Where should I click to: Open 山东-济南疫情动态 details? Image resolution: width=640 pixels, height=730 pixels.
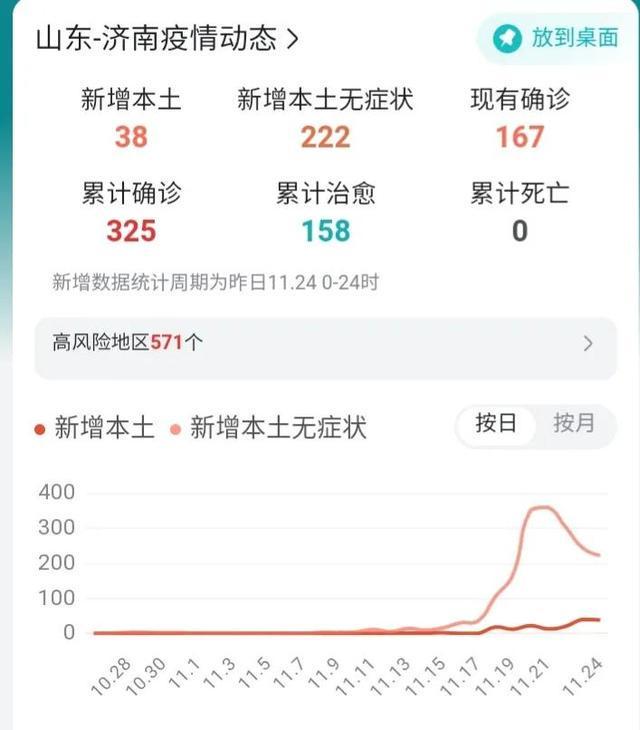pyautogui.click(x=167, y=39)
